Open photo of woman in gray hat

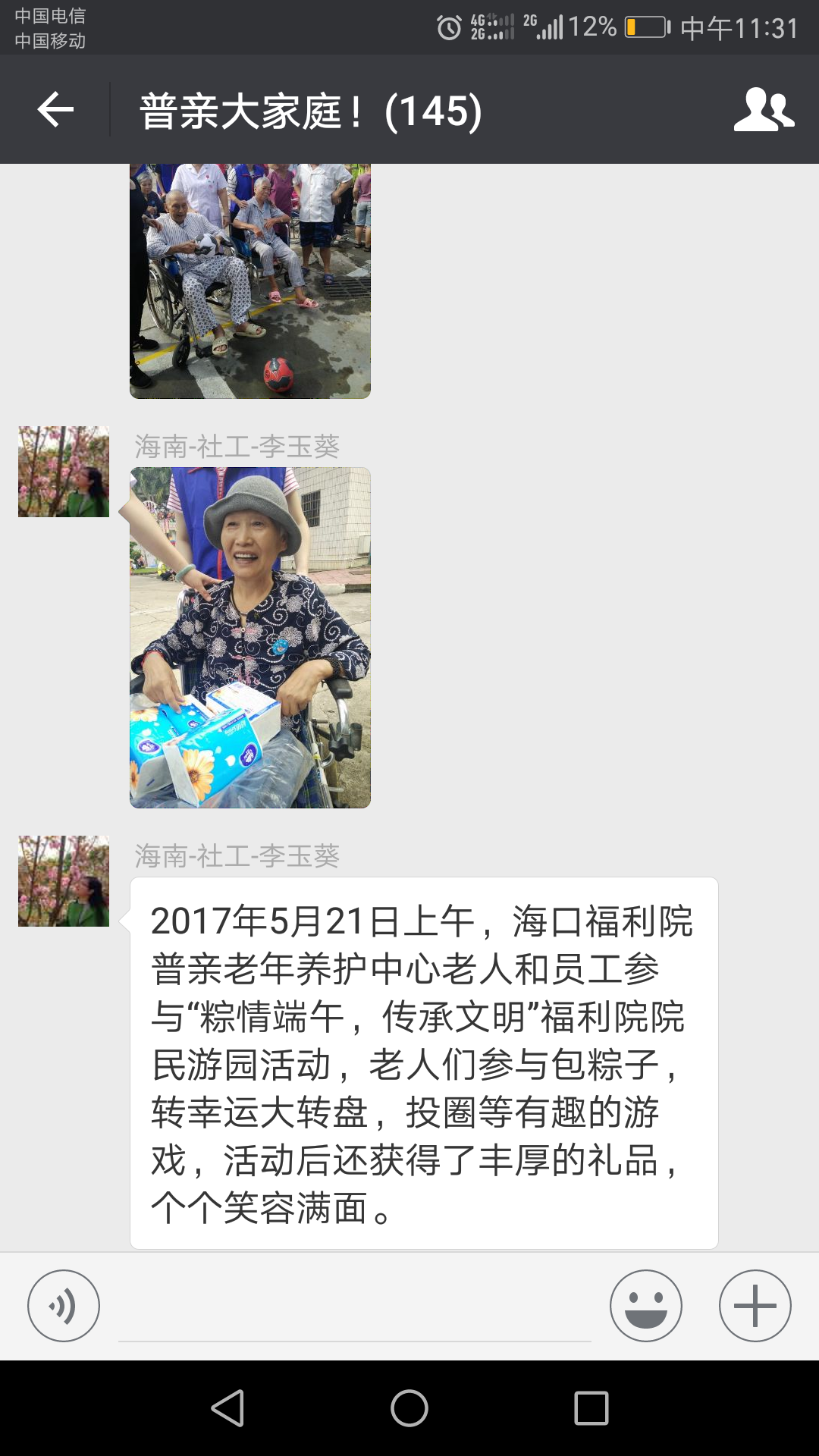250,637
